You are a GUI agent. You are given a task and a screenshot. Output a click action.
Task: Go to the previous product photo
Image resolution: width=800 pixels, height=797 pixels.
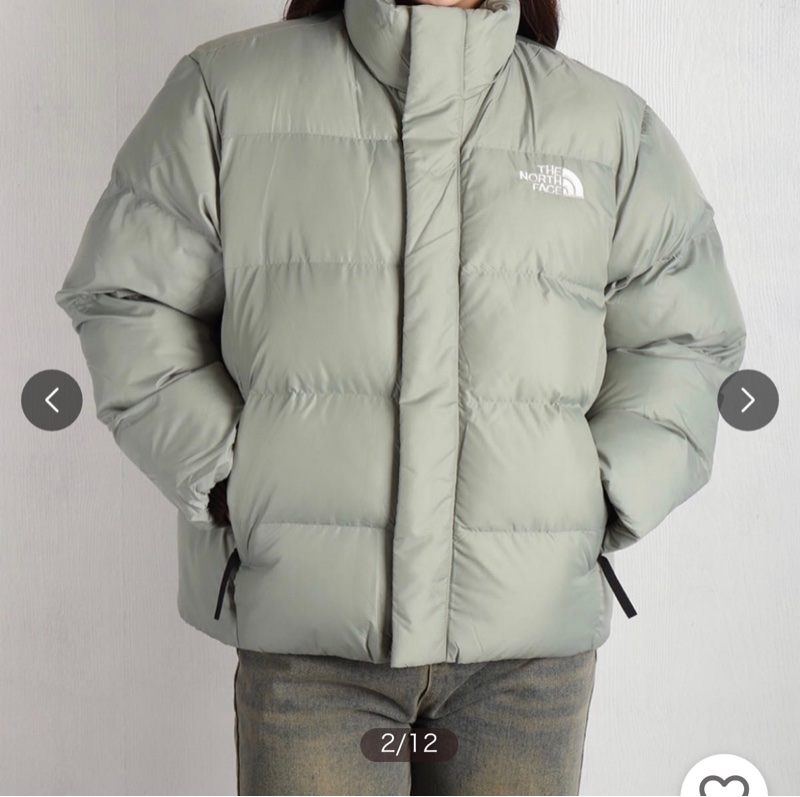[52, 400]
